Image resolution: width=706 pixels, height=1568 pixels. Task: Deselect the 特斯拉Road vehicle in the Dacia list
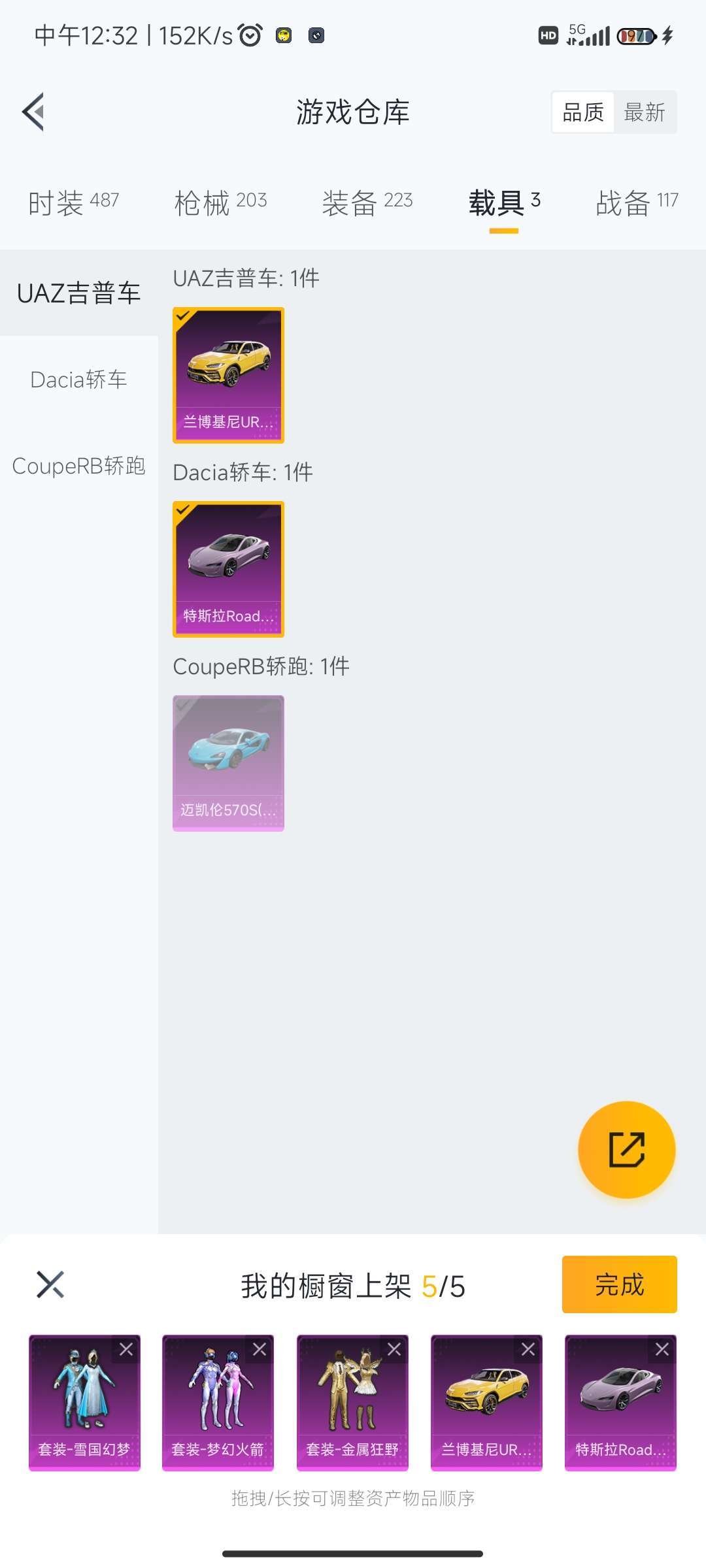click(228, 569)
